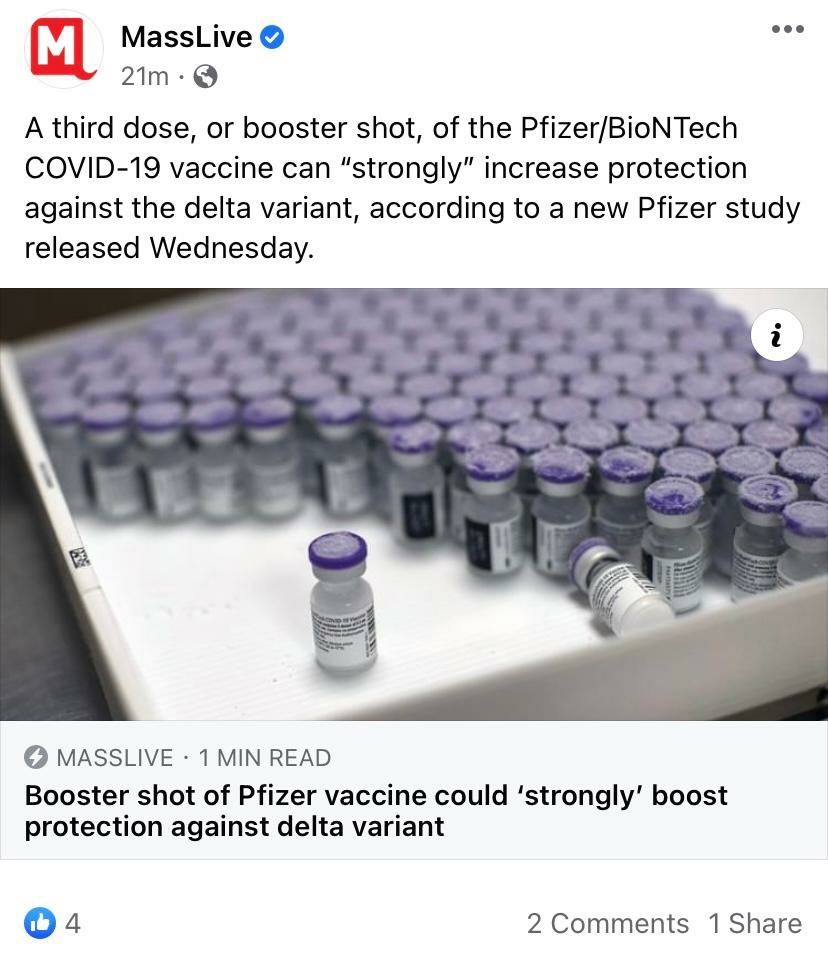The image size is (828, 957).
Task: Open the 2 Comments thread
Action: point(607,923)
